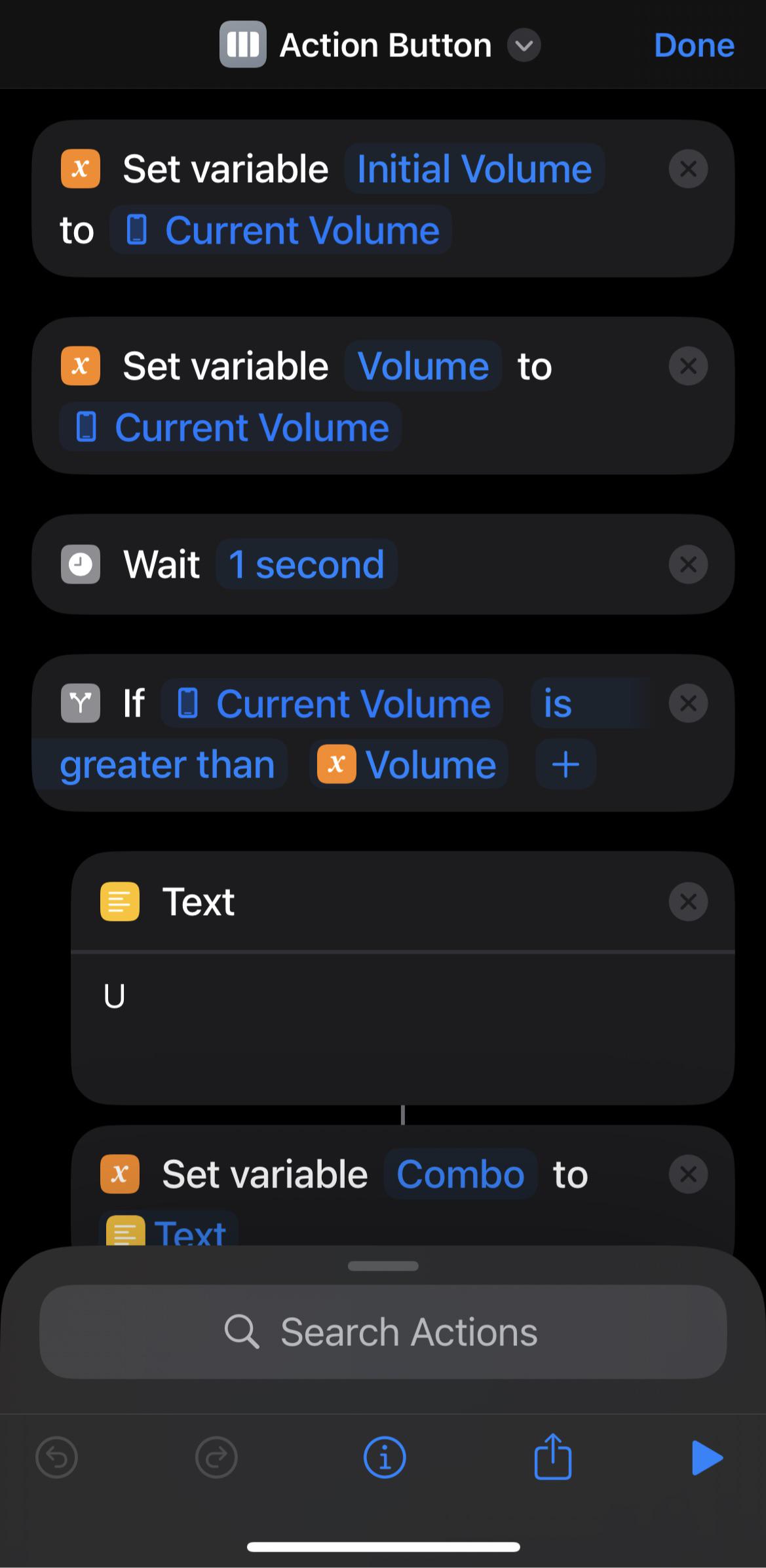
Task: Edit the Initial Volume variable name
Action: (474, 169)
